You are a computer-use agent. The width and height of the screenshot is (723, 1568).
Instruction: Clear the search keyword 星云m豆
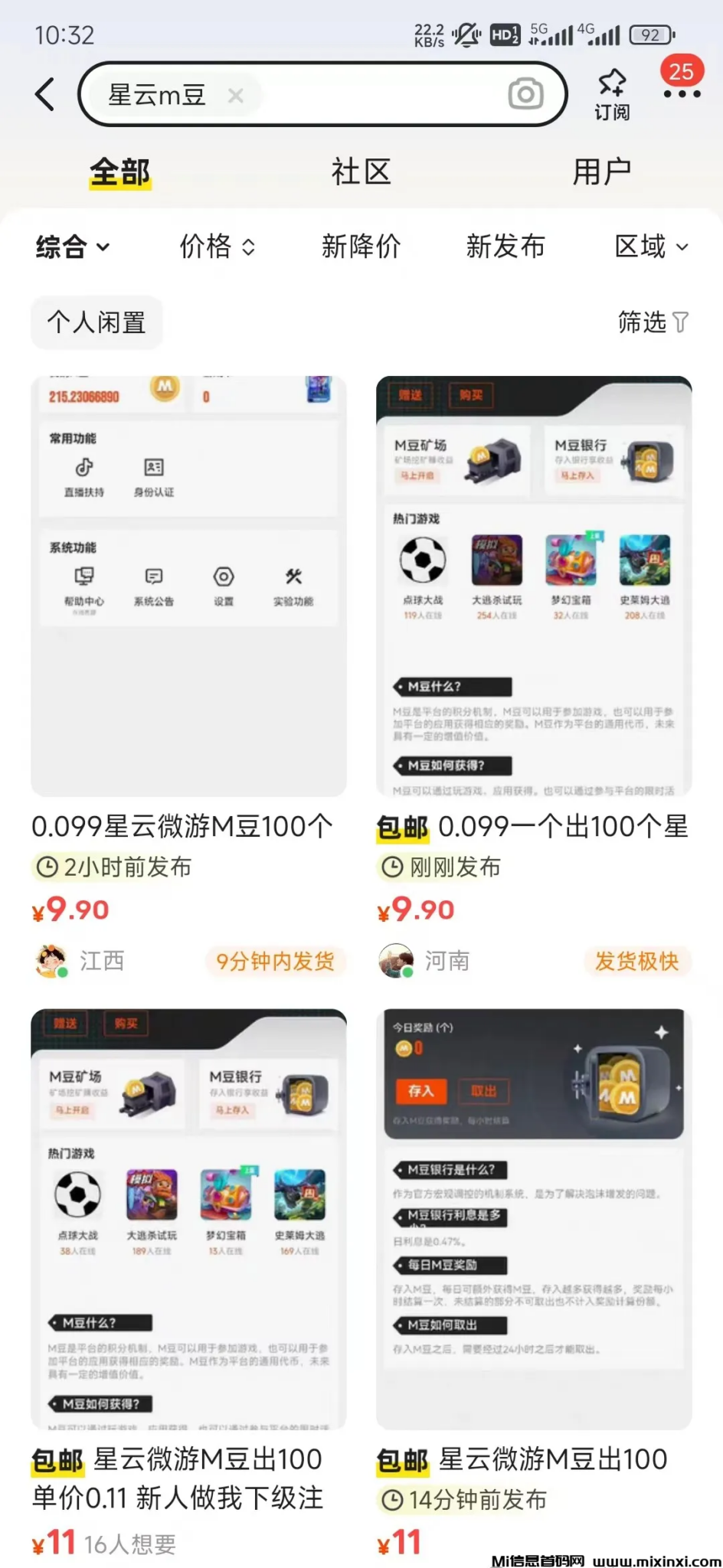click(x=236, y=96)
